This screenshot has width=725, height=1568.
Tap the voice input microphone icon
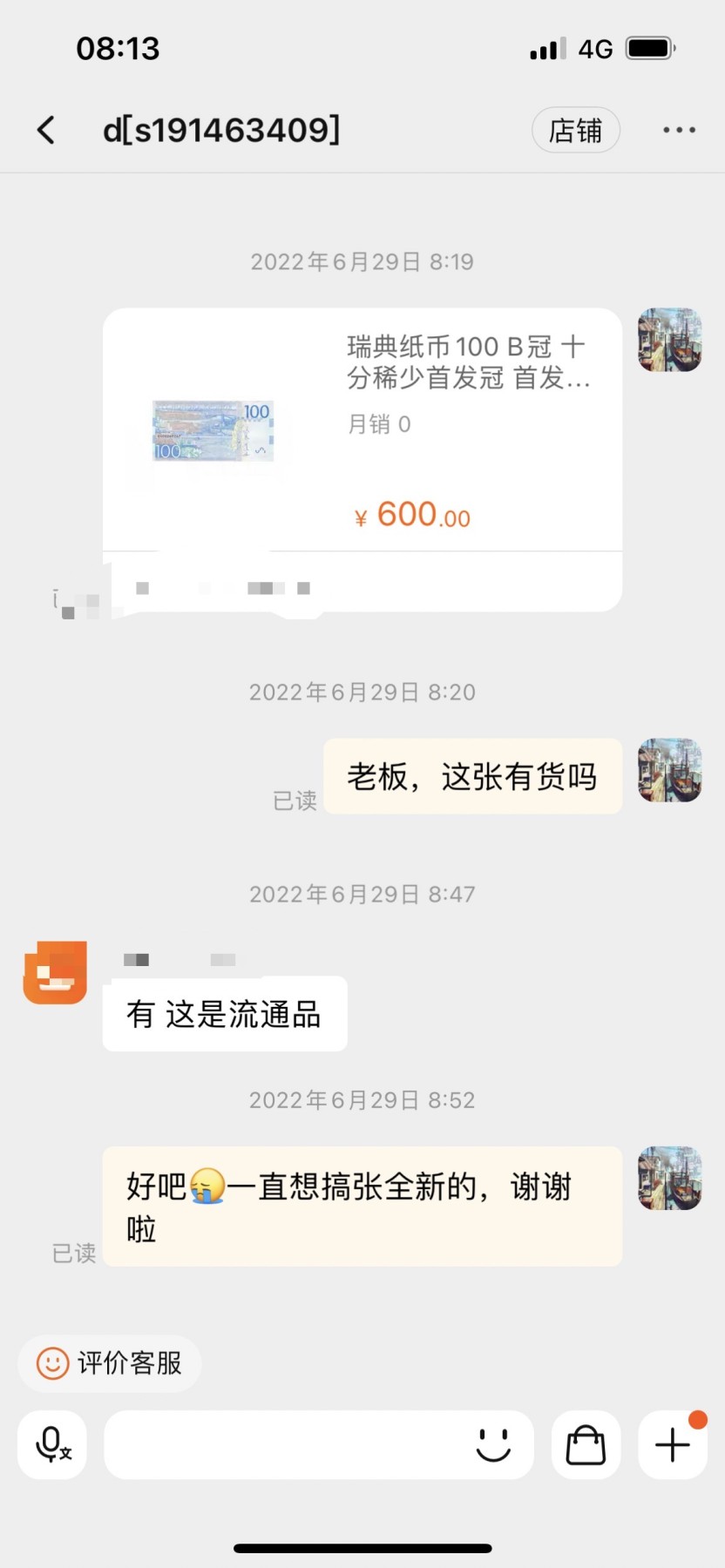(x=51, y=1443)
